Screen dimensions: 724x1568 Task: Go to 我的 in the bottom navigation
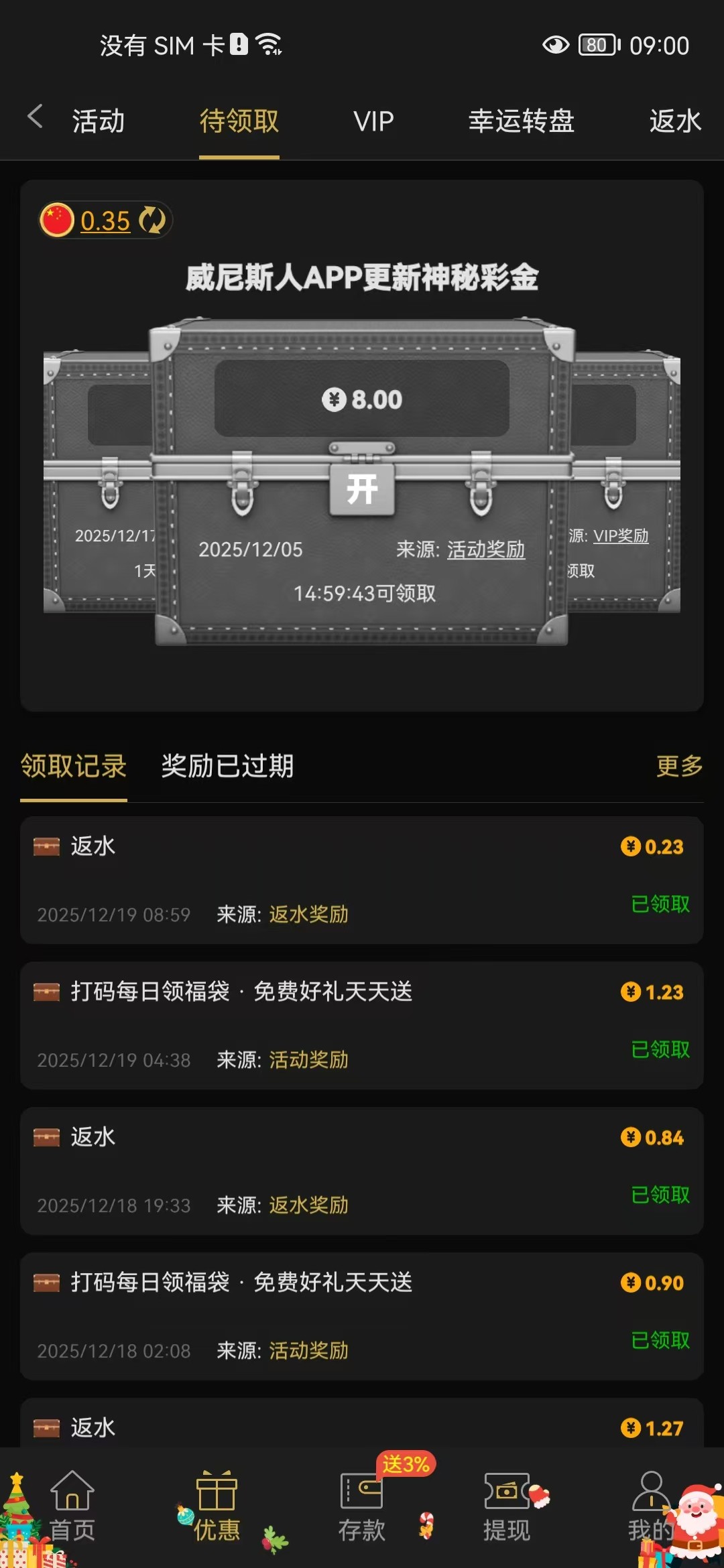point(650,1506)
